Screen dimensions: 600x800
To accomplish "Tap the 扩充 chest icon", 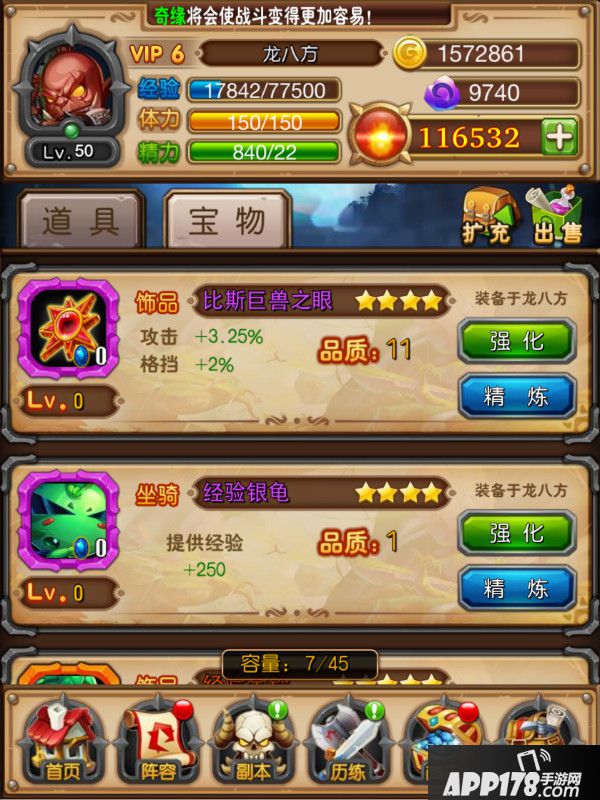I will 486,215.
